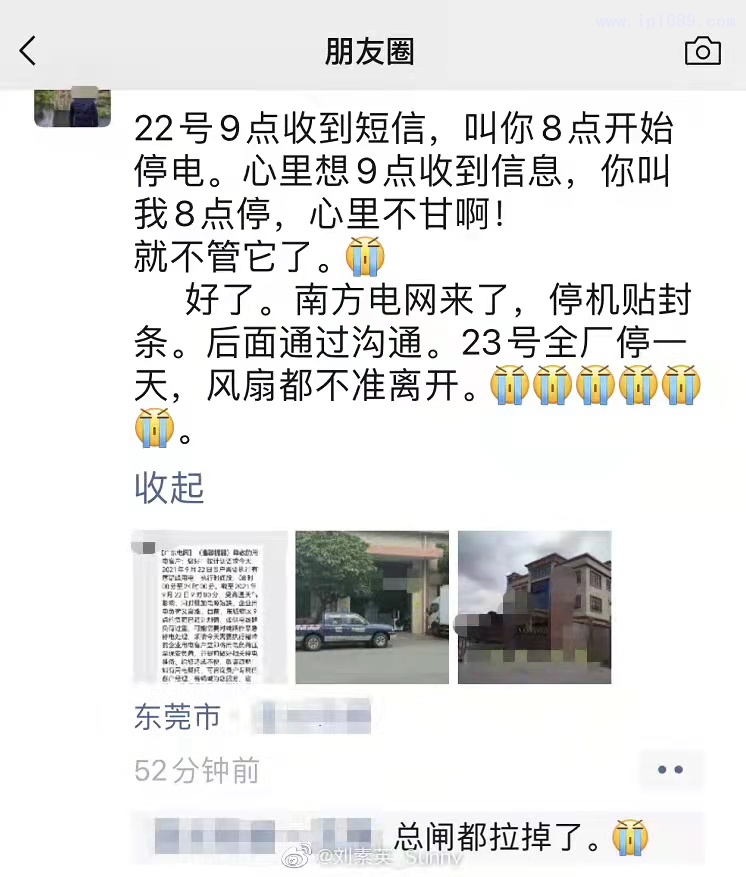Reply to the 总闸都拉掉了 comment

(500, 836)
